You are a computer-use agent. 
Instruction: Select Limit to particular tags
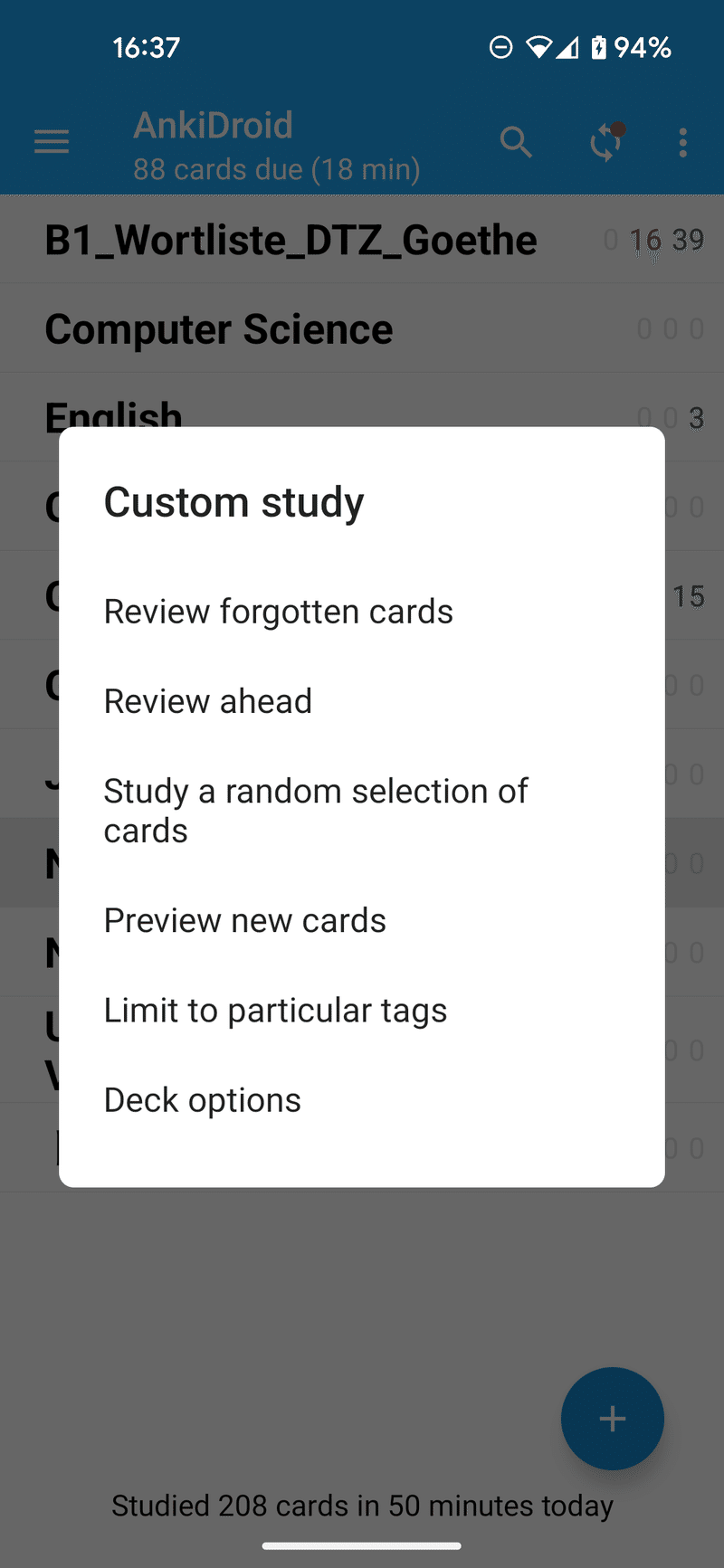click(x=276, y=1011)
